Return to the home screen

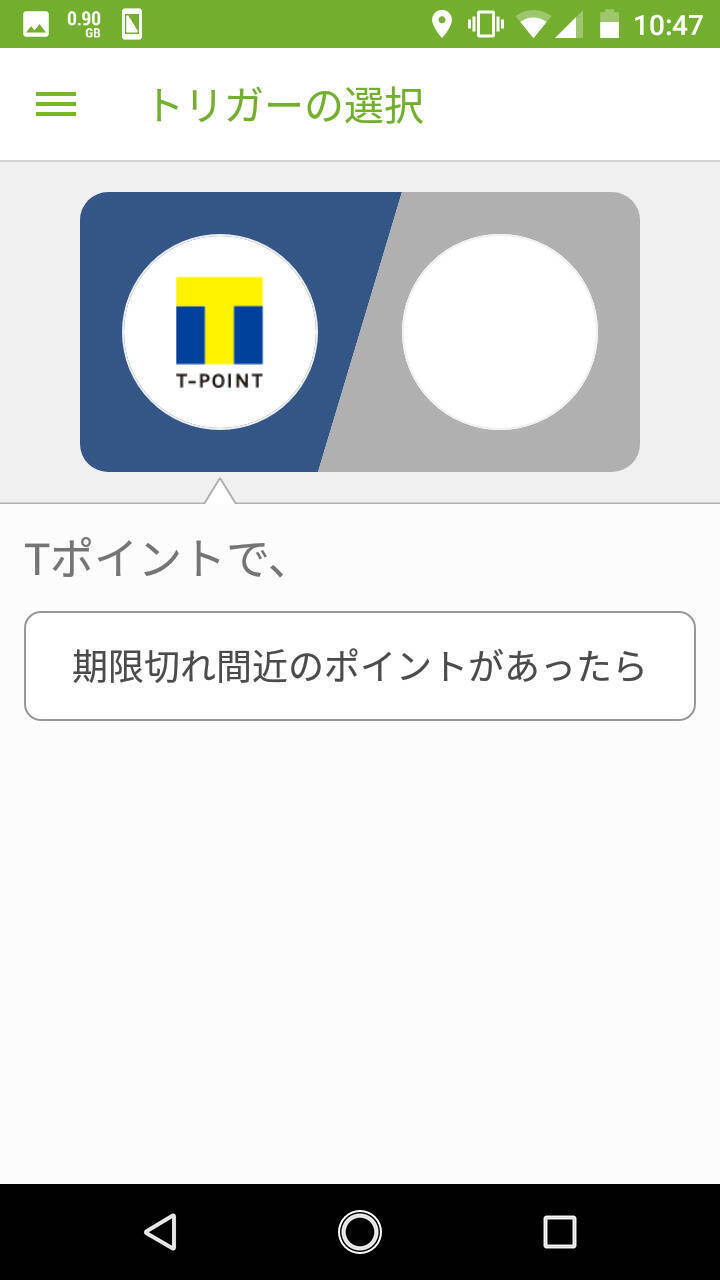360,1232
